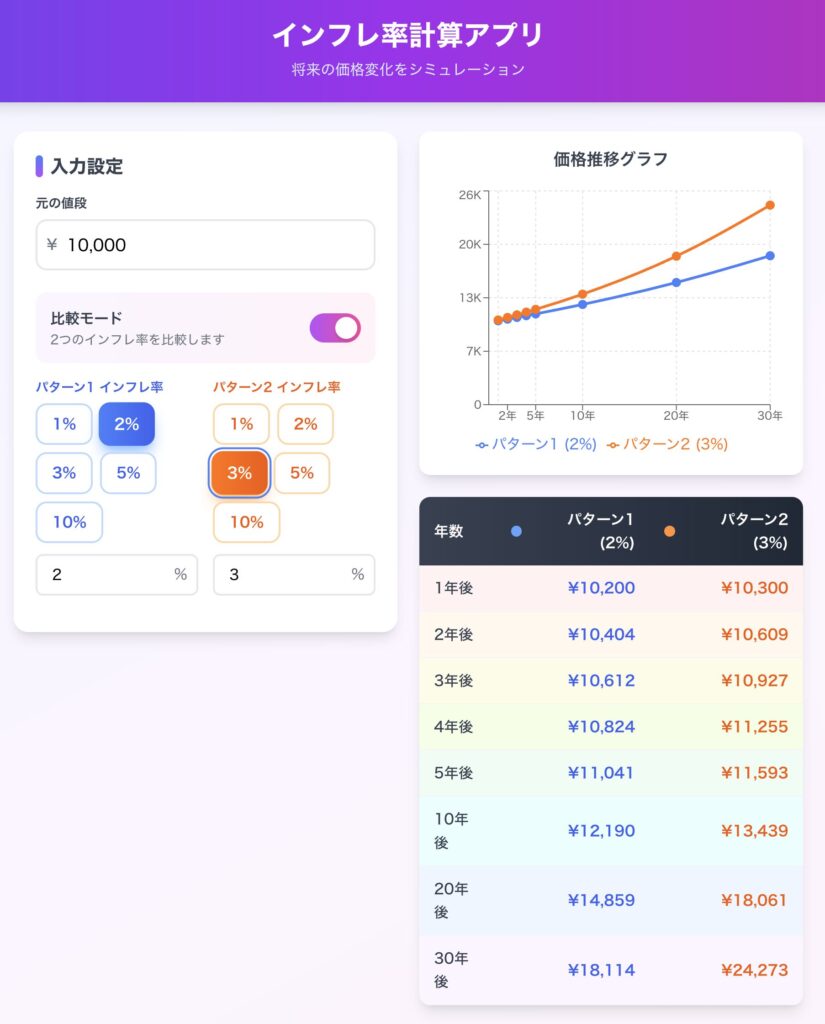
Task: Choose the 2% chip under パターン2
Action: point(305,424)
